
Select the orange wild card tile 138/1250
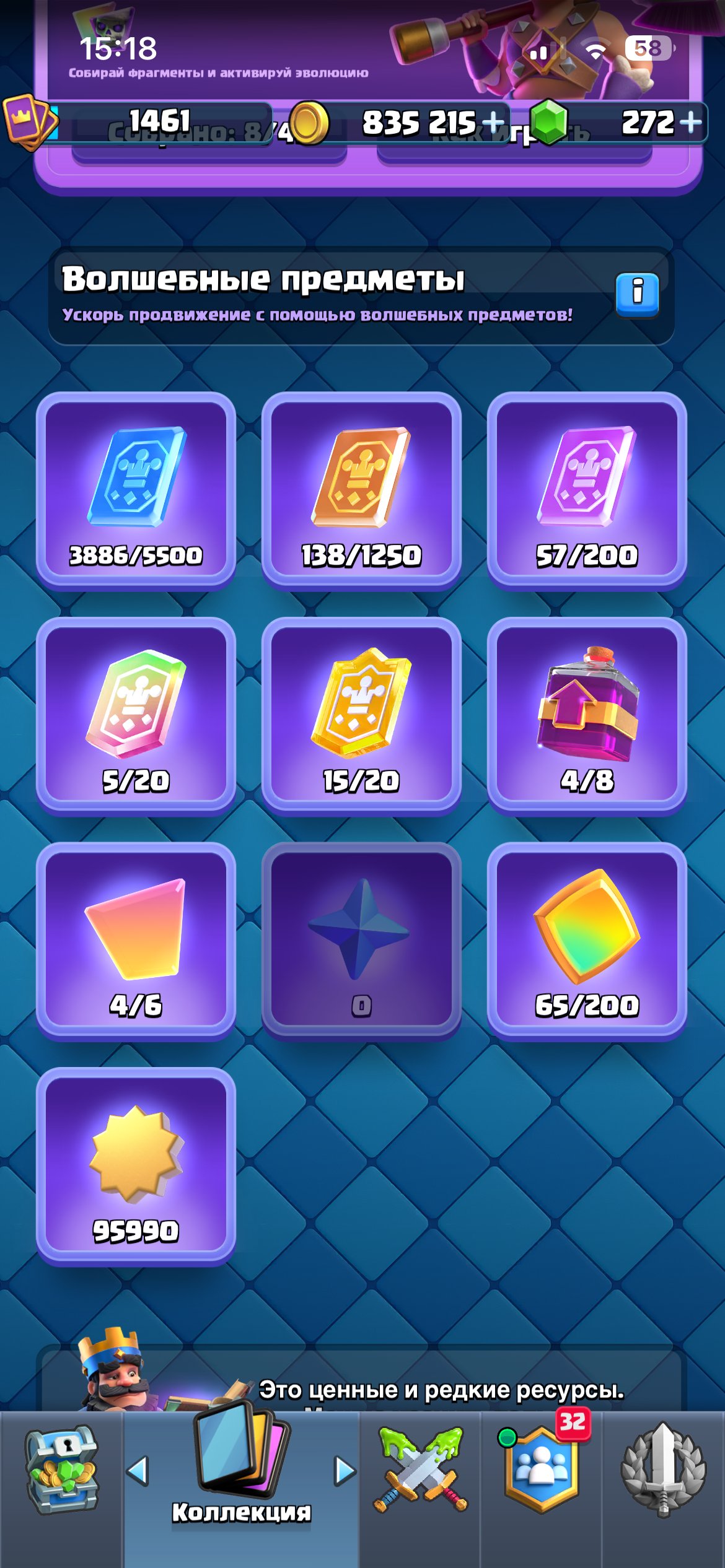[361, 491]
